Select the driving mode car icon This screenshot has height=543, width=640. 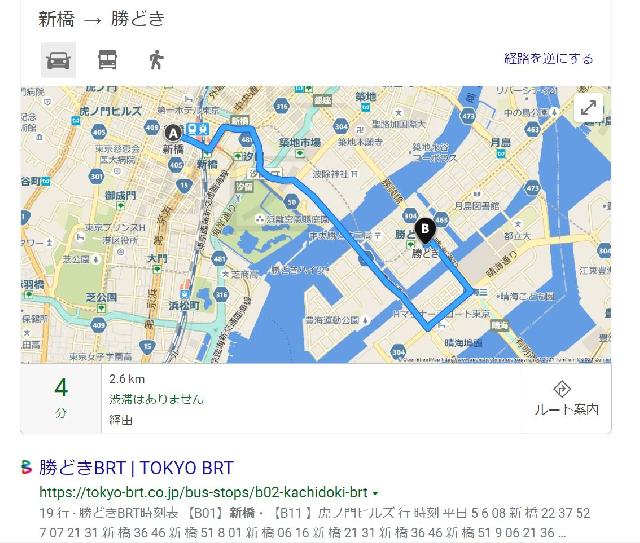(x=59, y=59)
